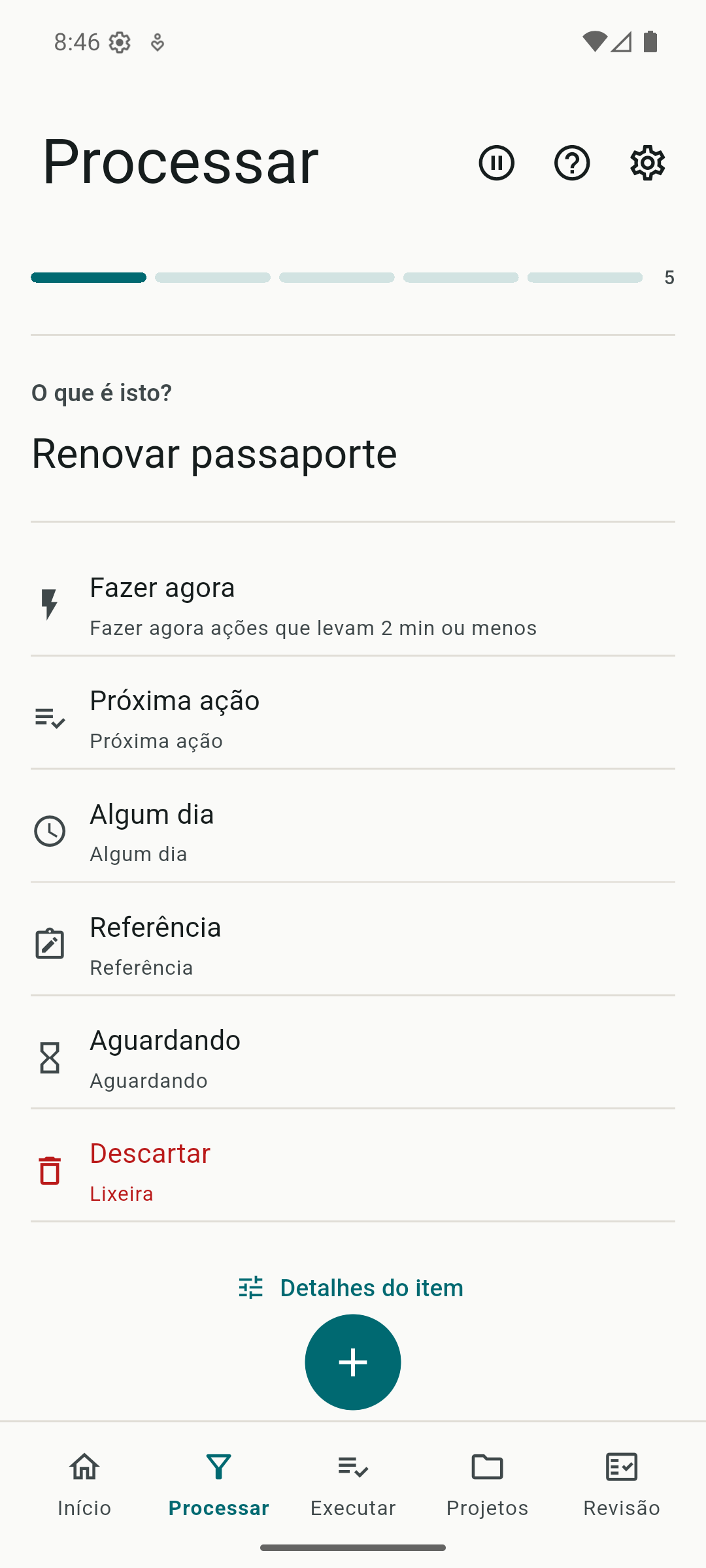The height and width of the screenshot is (1568, 706).
Task: Open the help question mark icon
Action: (x=572, y=163)
